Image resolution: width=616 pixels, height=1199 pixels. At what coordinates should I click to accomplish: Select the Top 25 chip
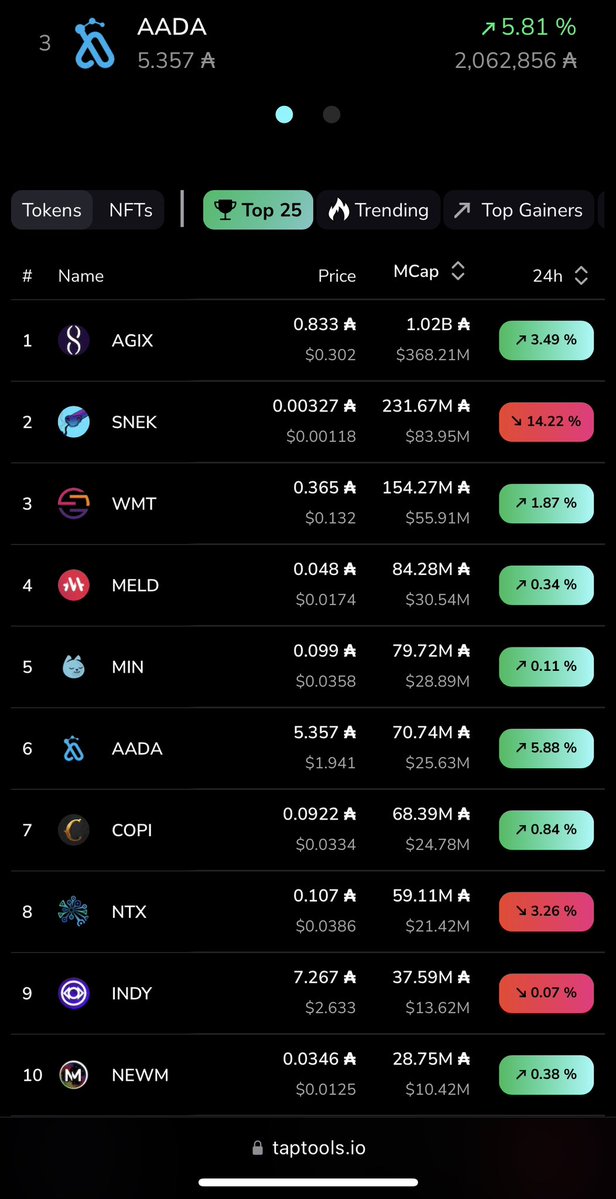(x=258, y=210)
